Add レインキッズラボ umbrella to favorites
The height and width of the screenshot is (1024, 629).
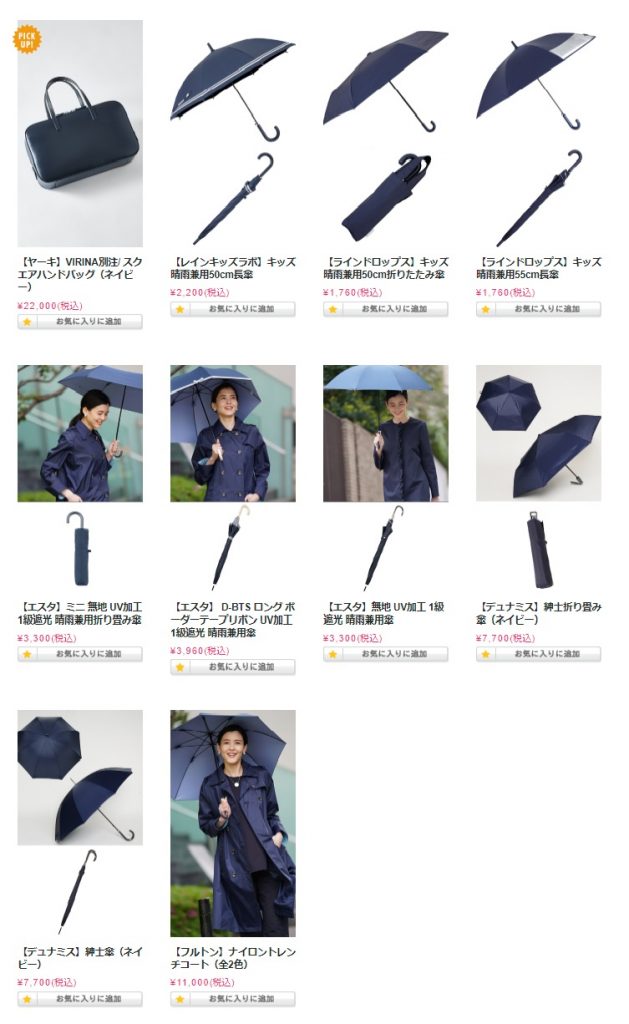click(233, 309)
